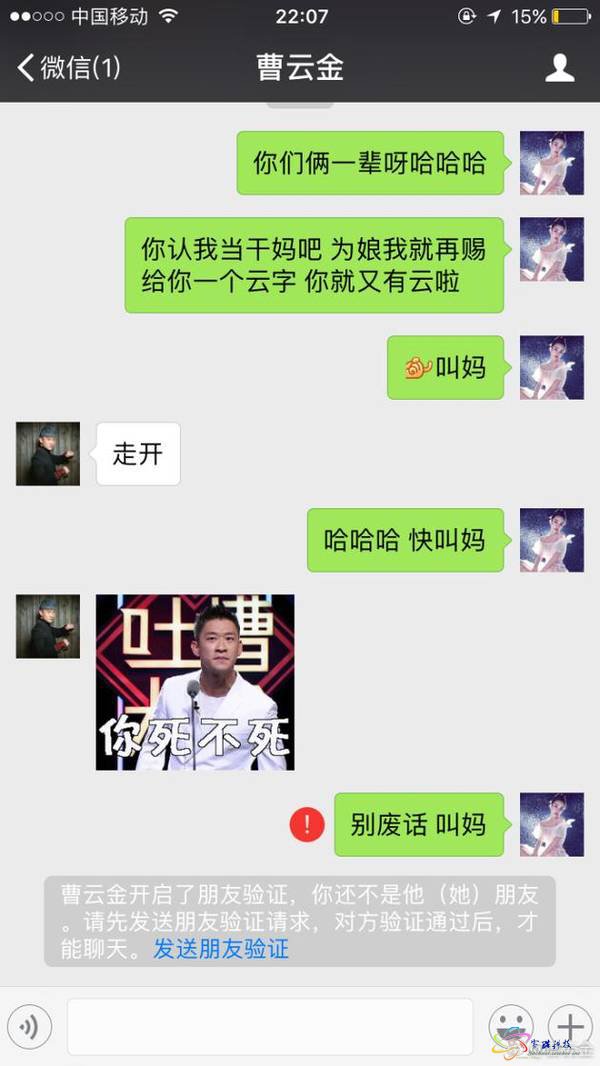Open chat details via the profile icon
The width and height of the screenshot is (600, 1066).
[559, 68]
